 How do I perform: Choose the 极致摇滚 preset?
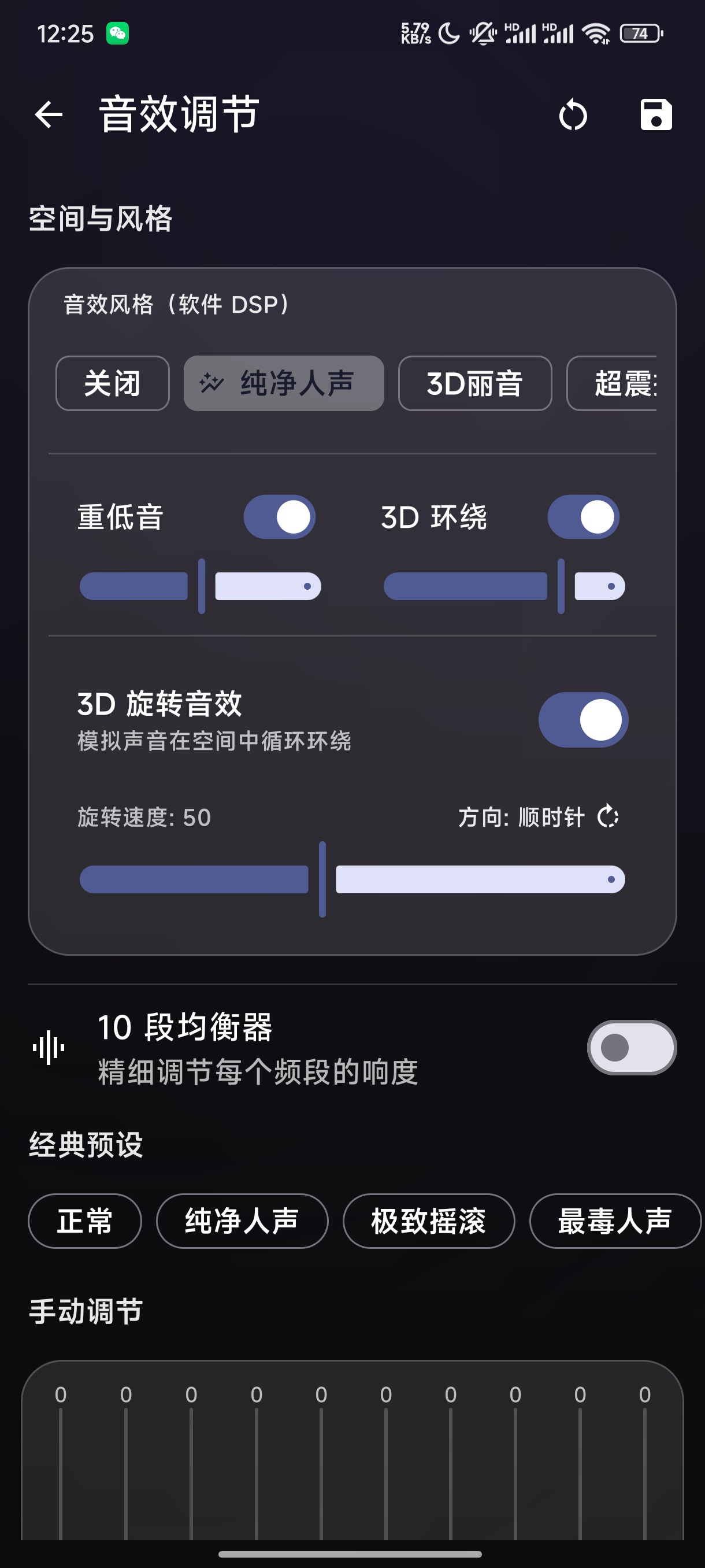(x=429, y=1221)
